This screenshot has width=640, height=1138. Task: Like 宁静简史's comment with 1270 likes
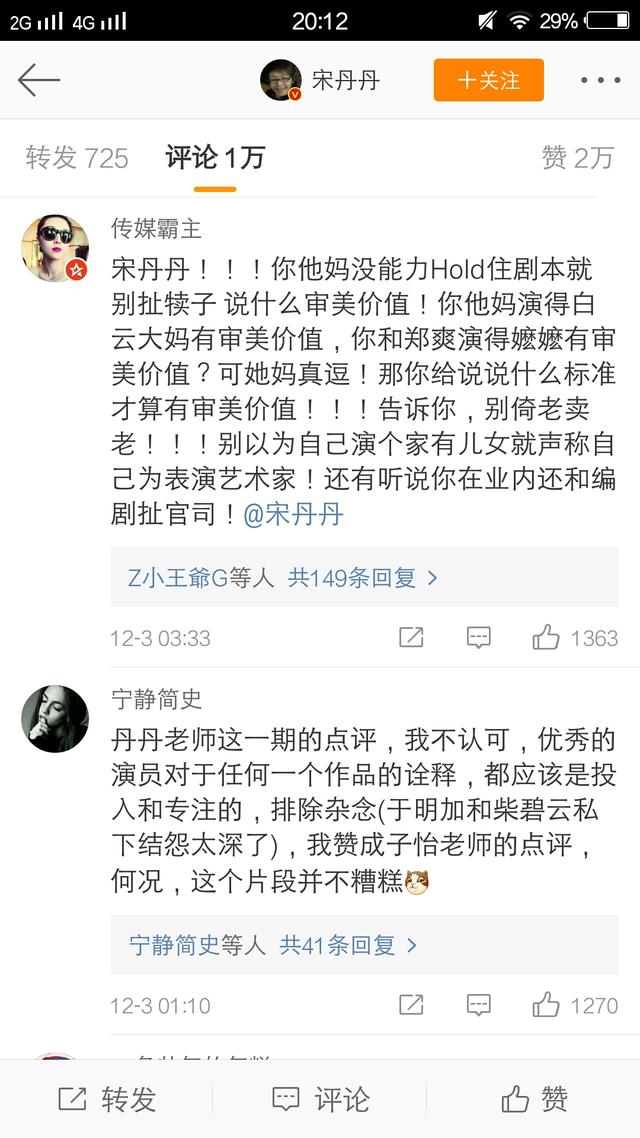point(574,1004)
